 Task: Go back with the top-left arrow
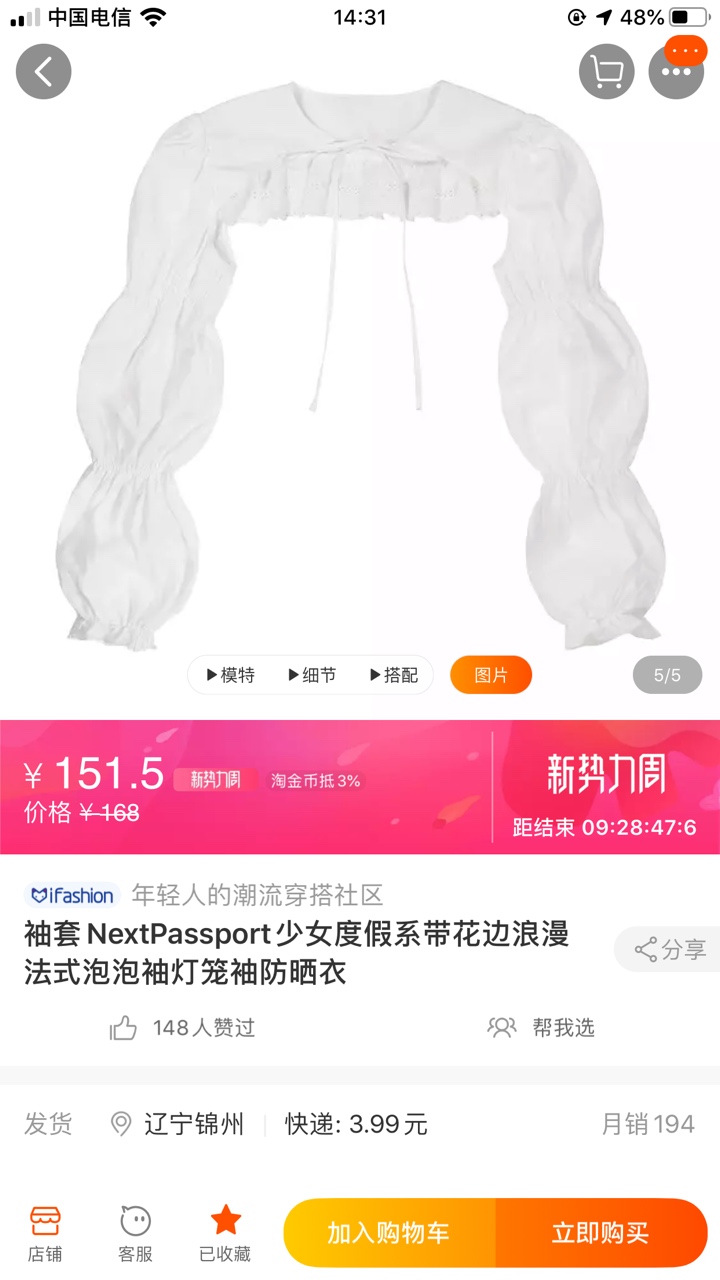tap(43, 72)
